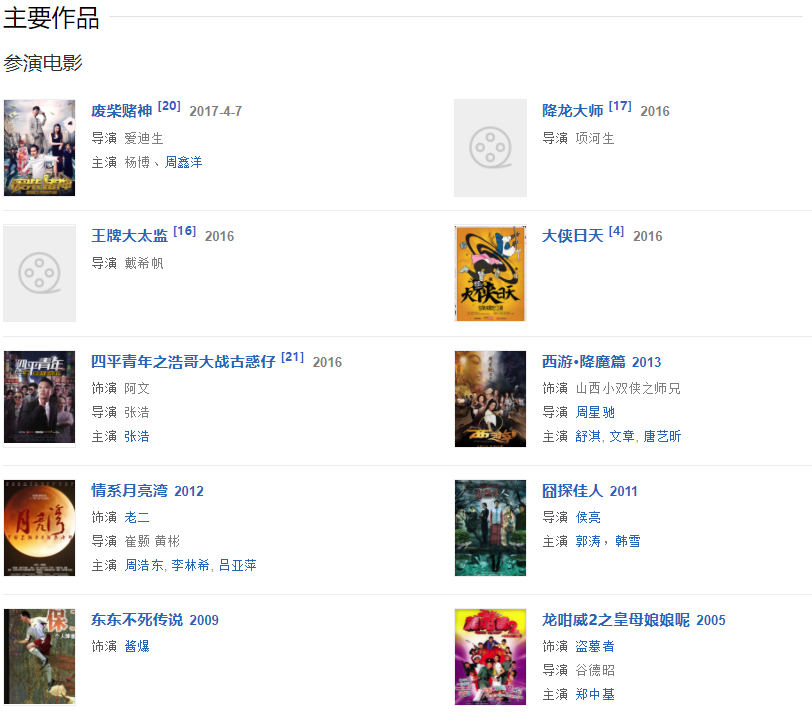
Task: Open the 龙咁威2之皇母娘娘呢 movie link
Action: (616, 620)
